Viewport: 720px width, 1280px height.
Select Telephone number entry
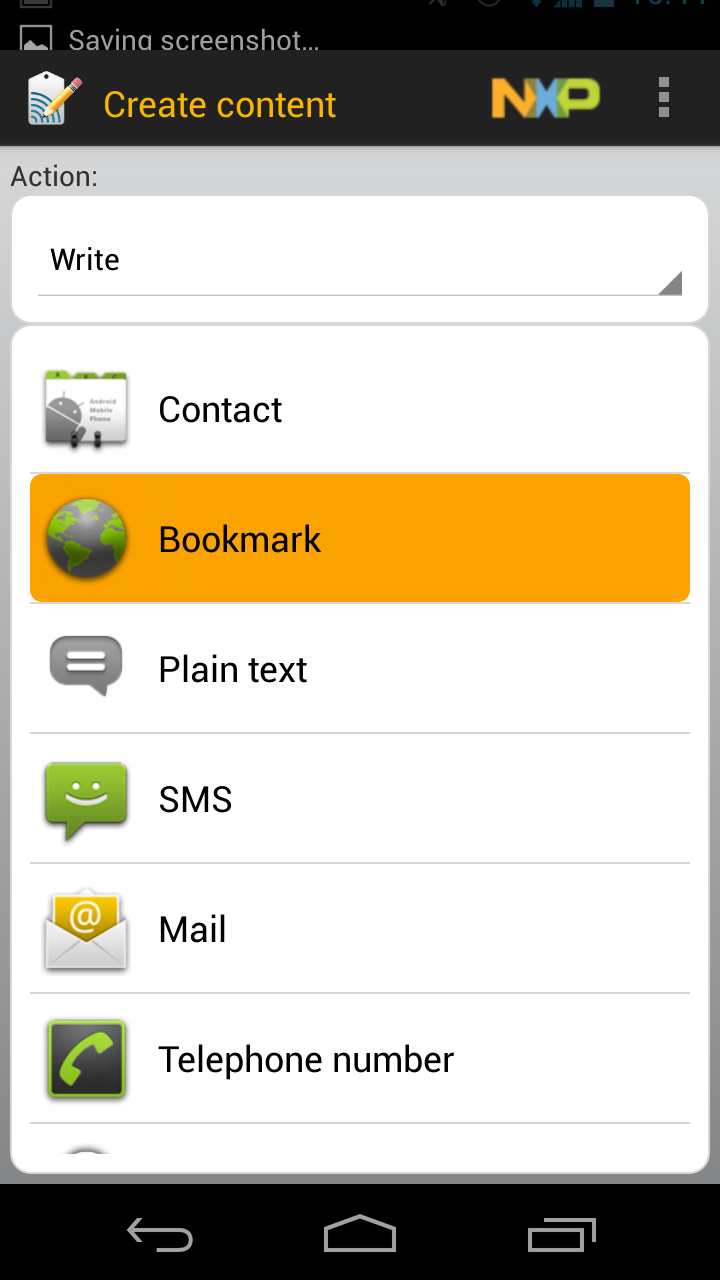point(360,1059)
